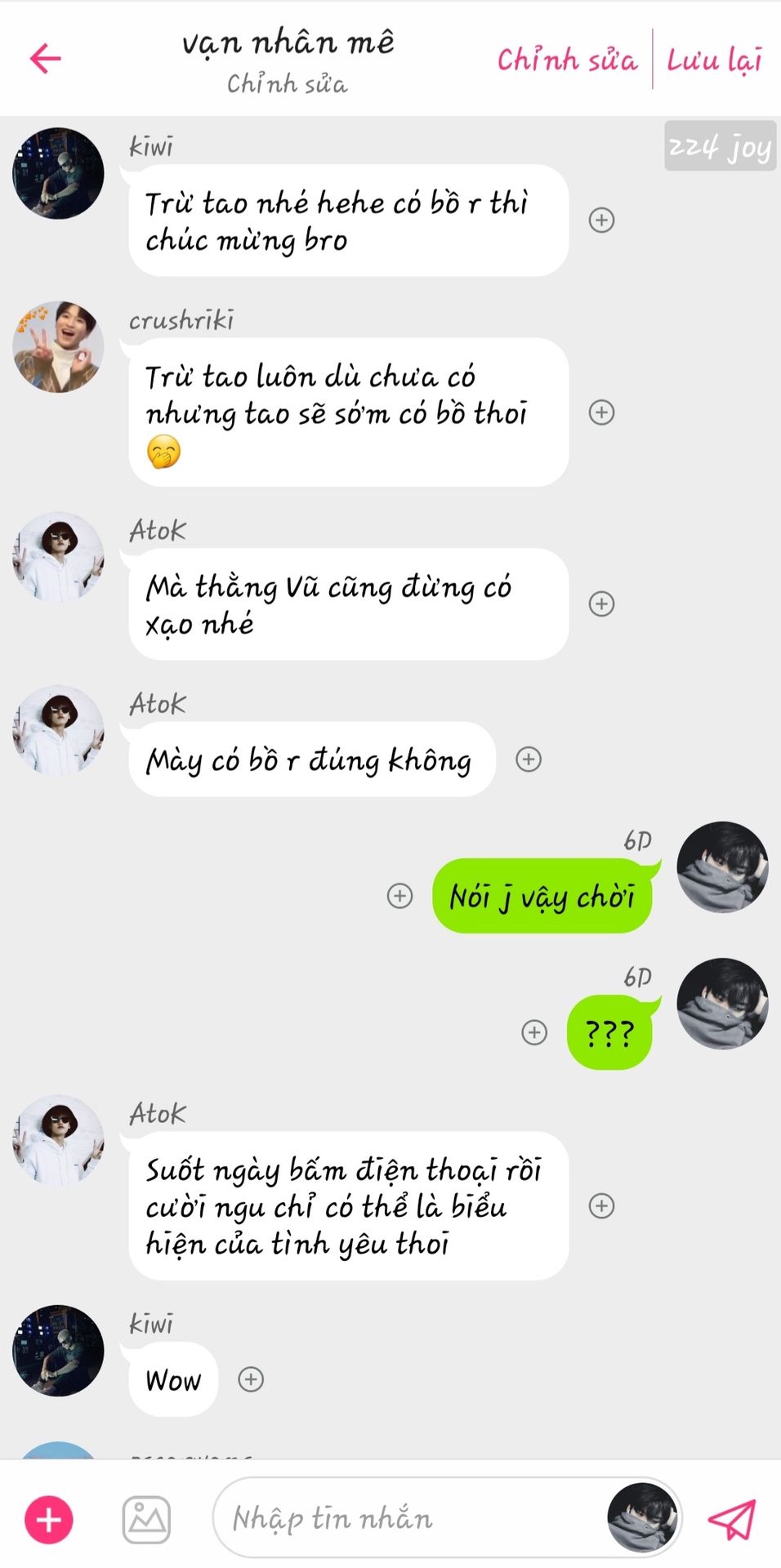Tap the plus beside the '???' message
Screen dimensions: 781x1568
pos(534,1032)
